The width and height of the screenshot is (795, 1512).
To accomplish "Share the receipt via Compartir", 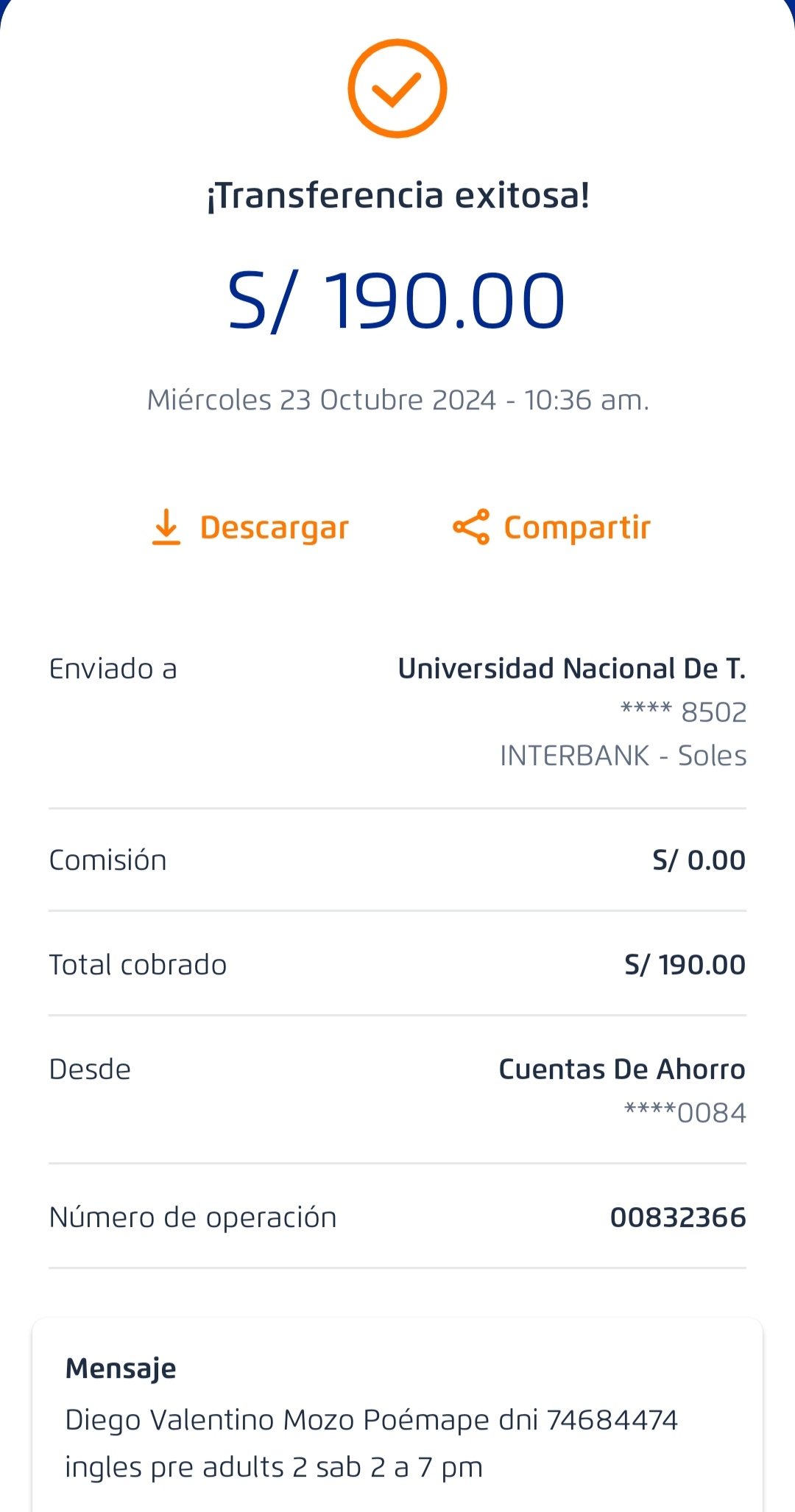I will point(552,527).
